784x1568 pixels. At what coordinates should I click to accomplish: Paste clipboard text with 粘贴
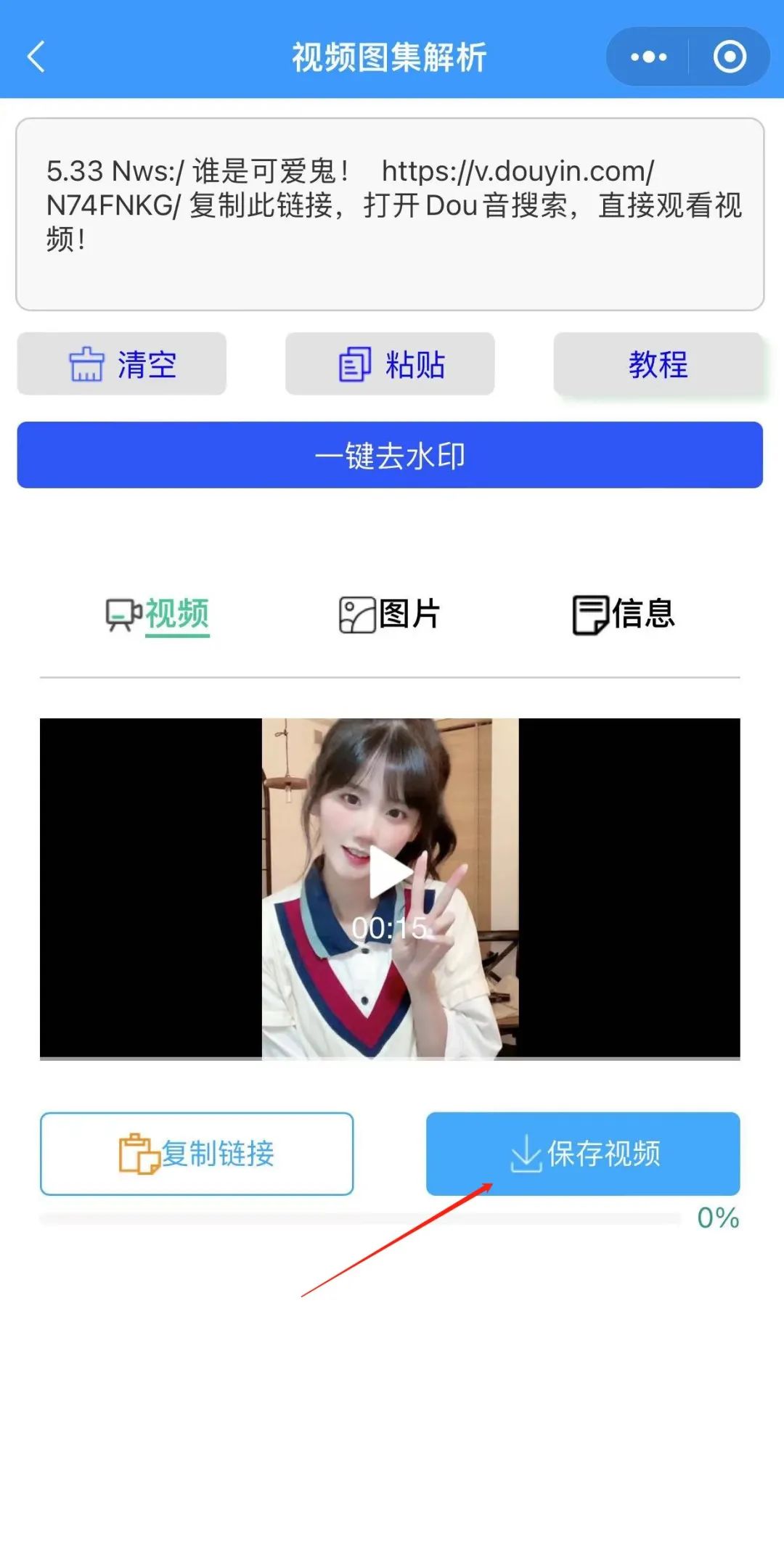point(390,364)
